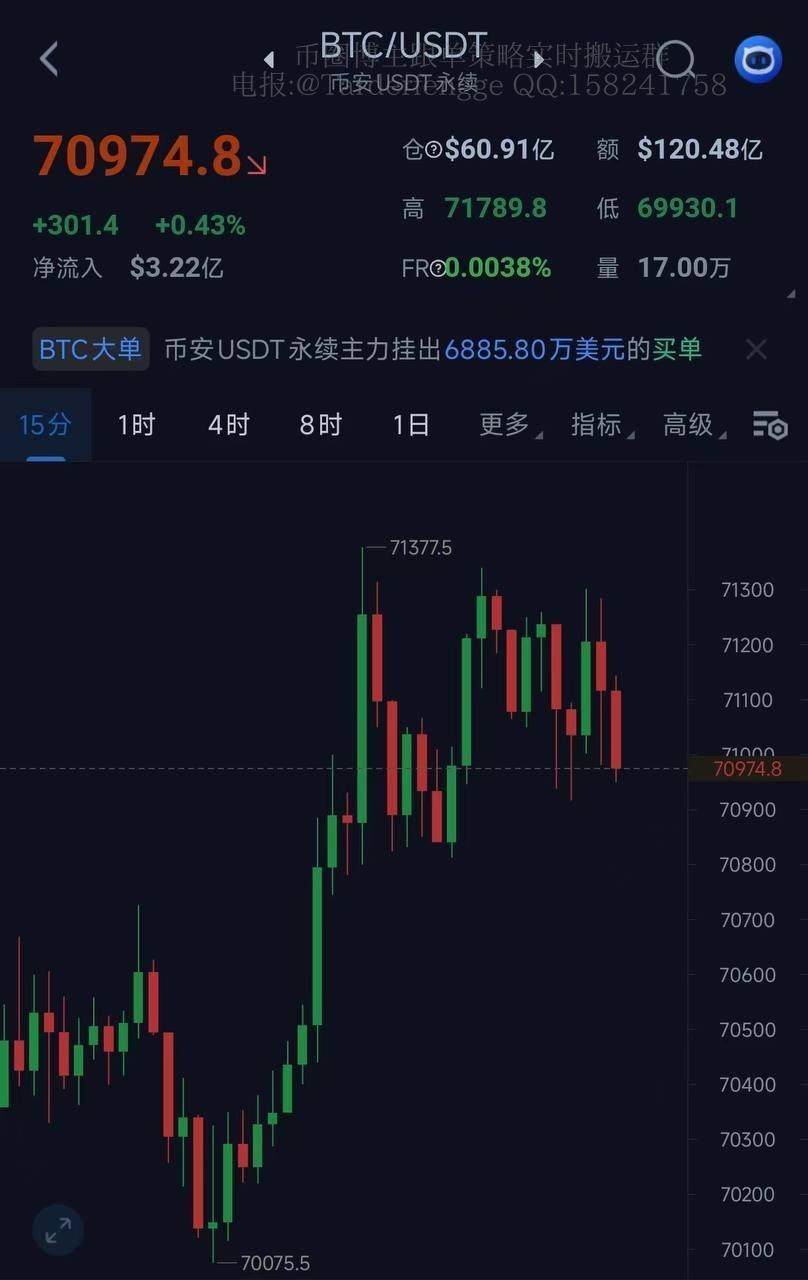Switch to the 8时 timeframe

pos(320,424)
